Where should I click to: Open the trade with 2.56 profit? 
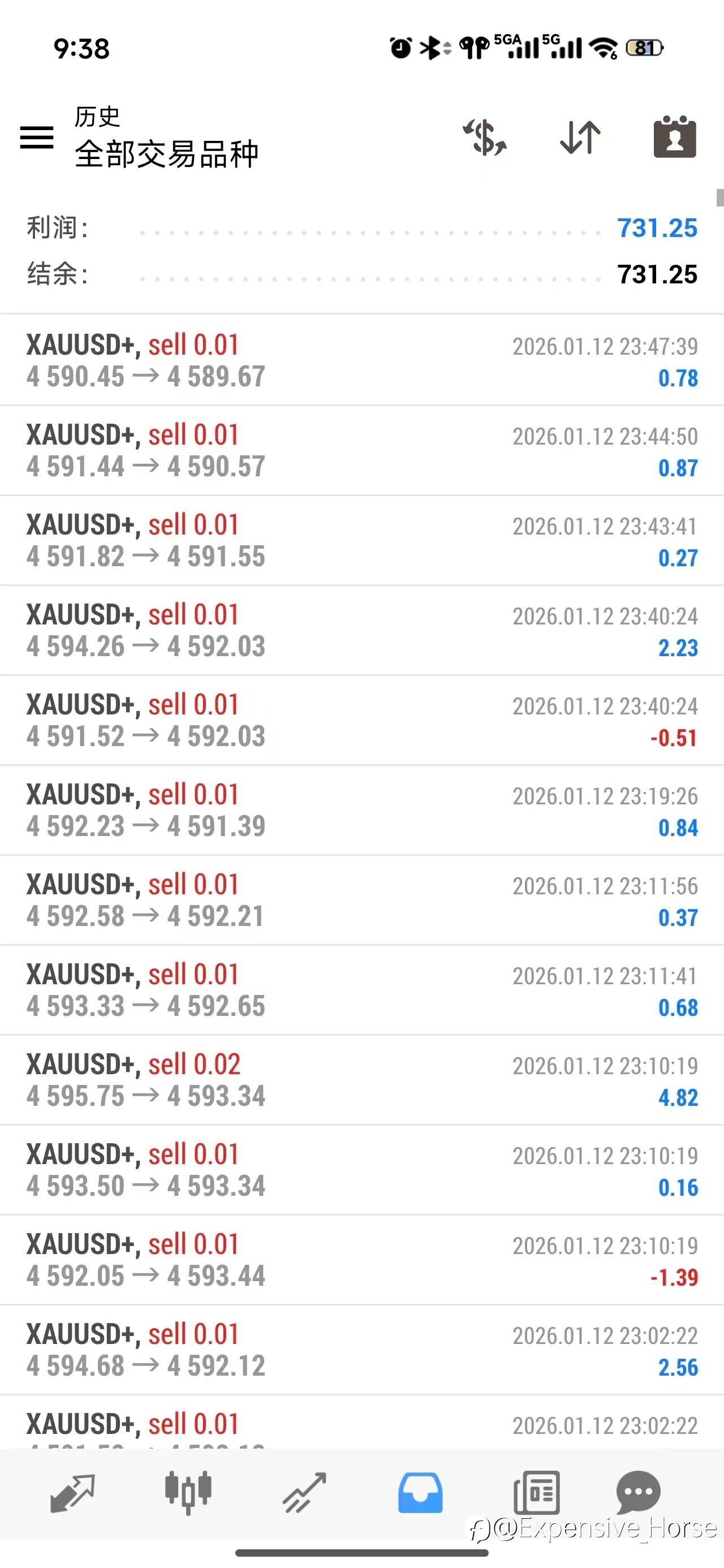click(361, 1350)
